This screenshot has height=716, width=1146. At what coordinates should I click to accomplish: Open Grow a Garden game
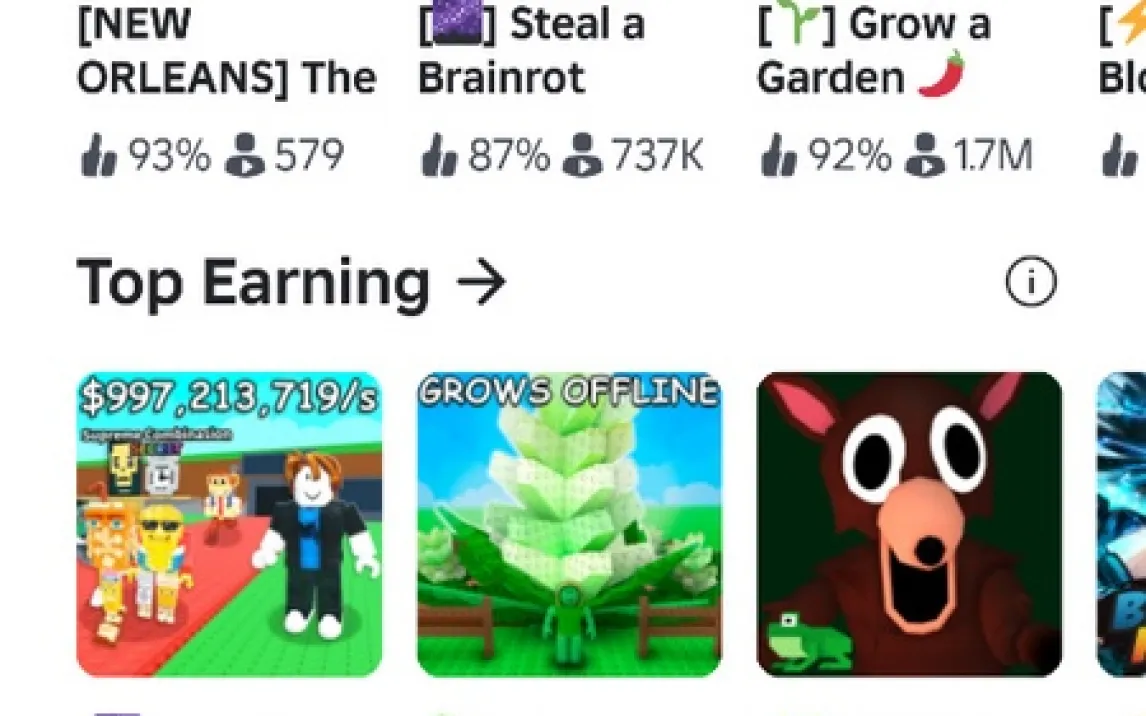pos(872,52)
